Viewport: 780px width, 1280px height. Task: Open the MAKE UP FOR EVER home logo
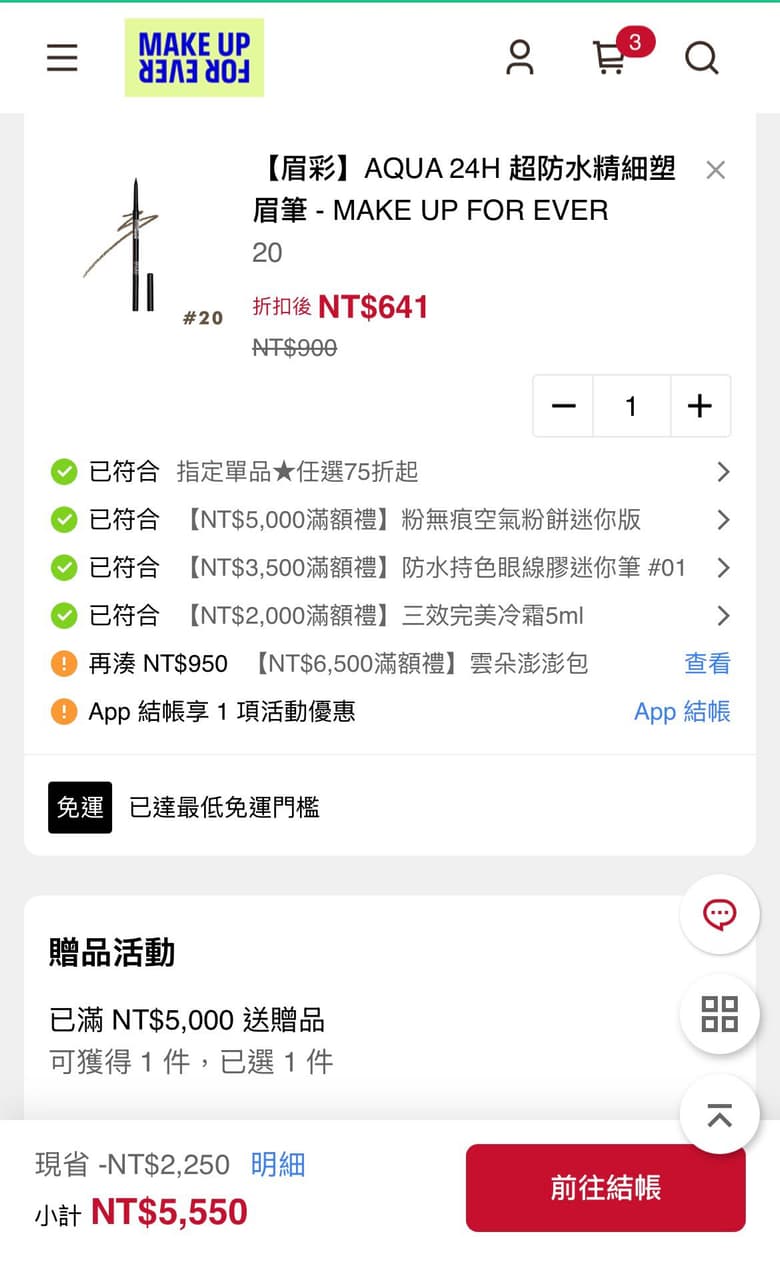point(194,58)
